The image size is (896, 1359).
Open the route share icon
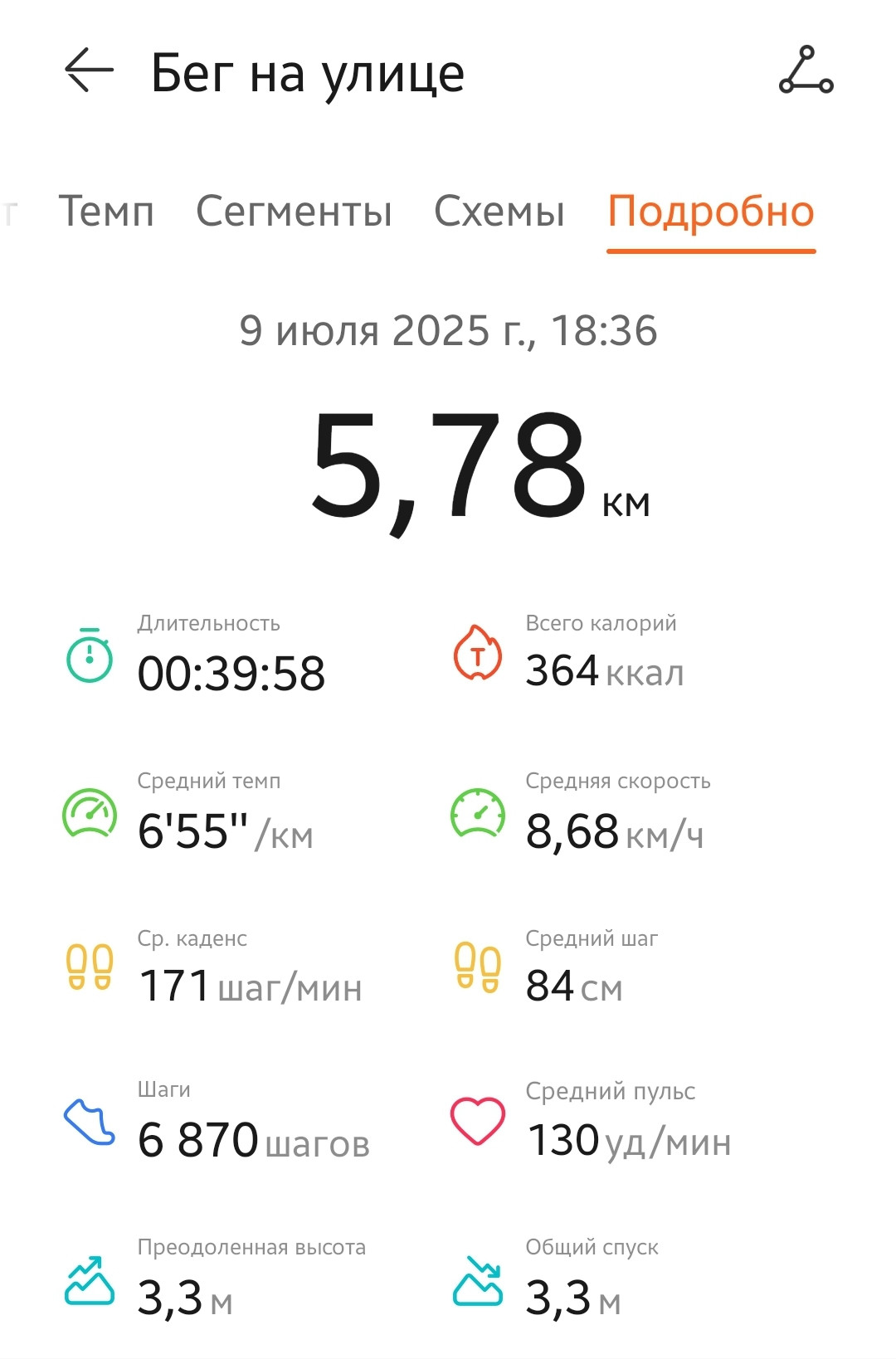coord(806,71)
